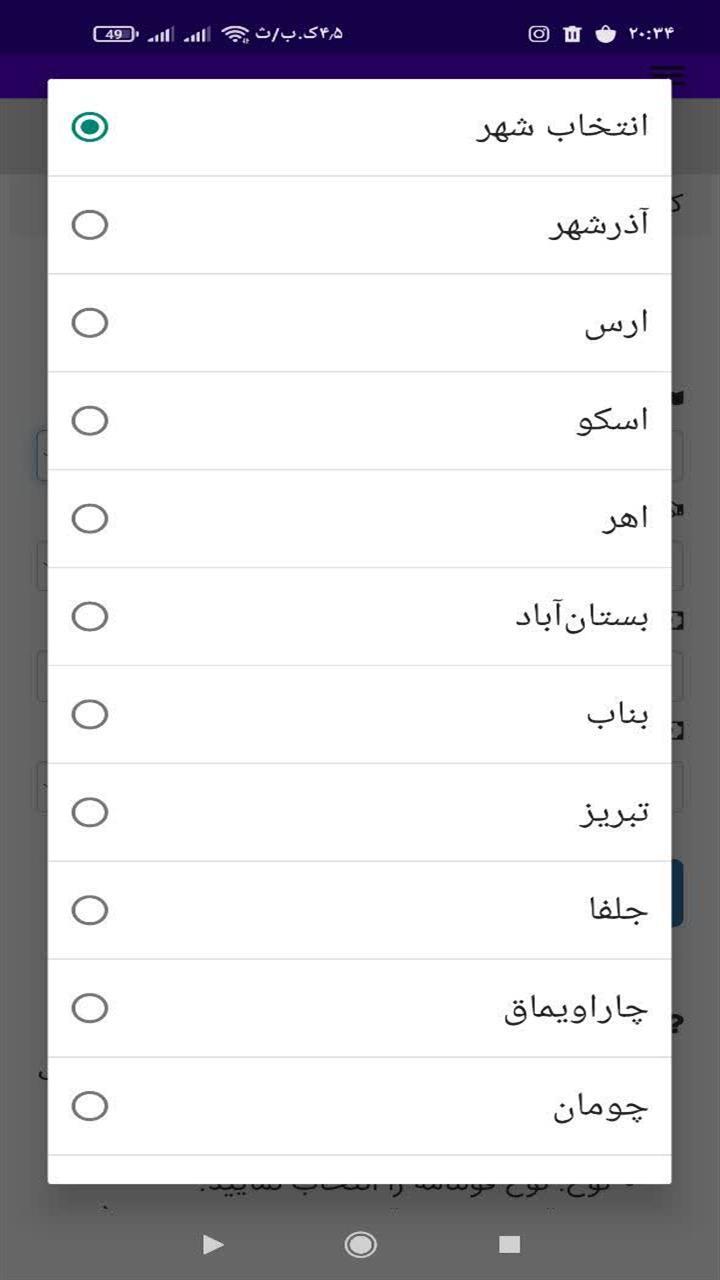The image size is (720, 1280).
Task: Open recent apps with the square button
Action: click(x=512, y=1245)
